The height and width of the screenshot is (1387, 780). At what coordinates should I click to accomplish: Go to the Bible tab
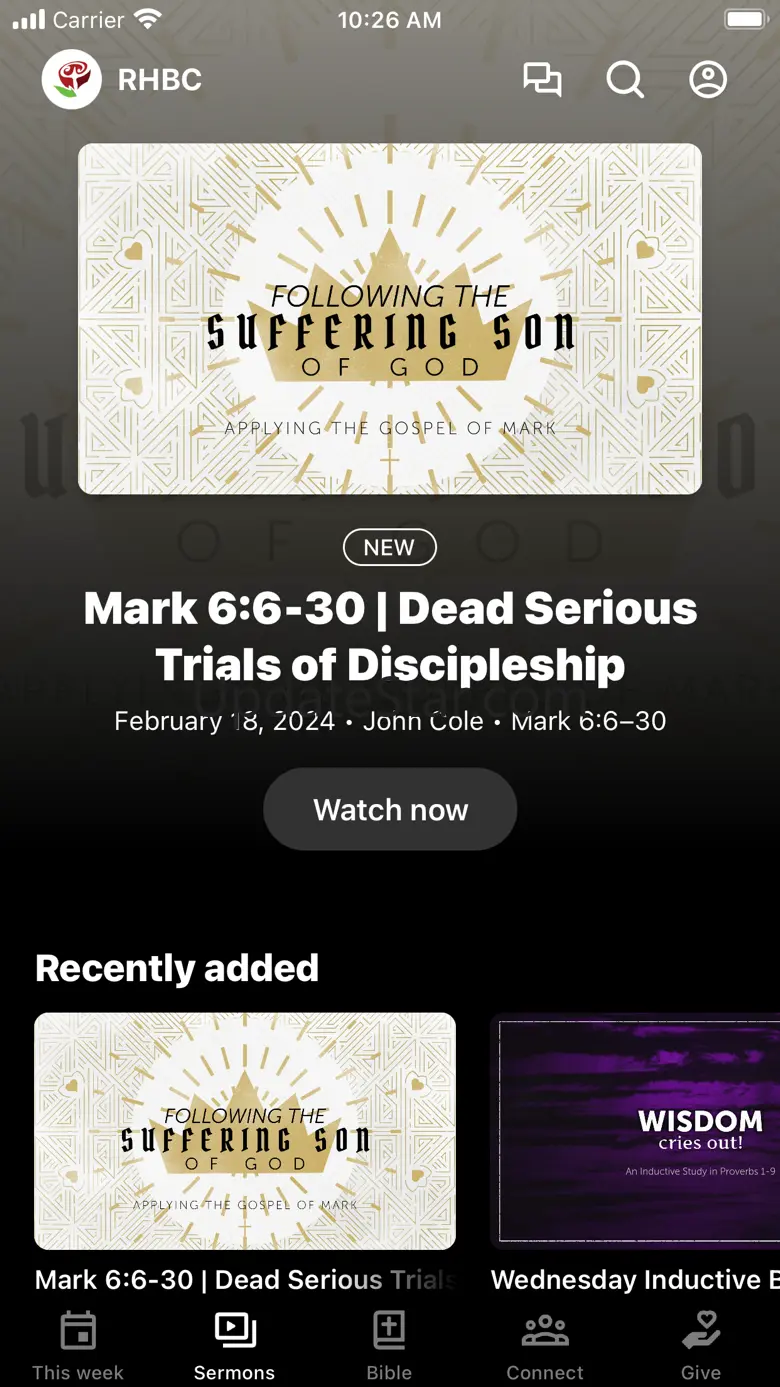pos(389,1346)
